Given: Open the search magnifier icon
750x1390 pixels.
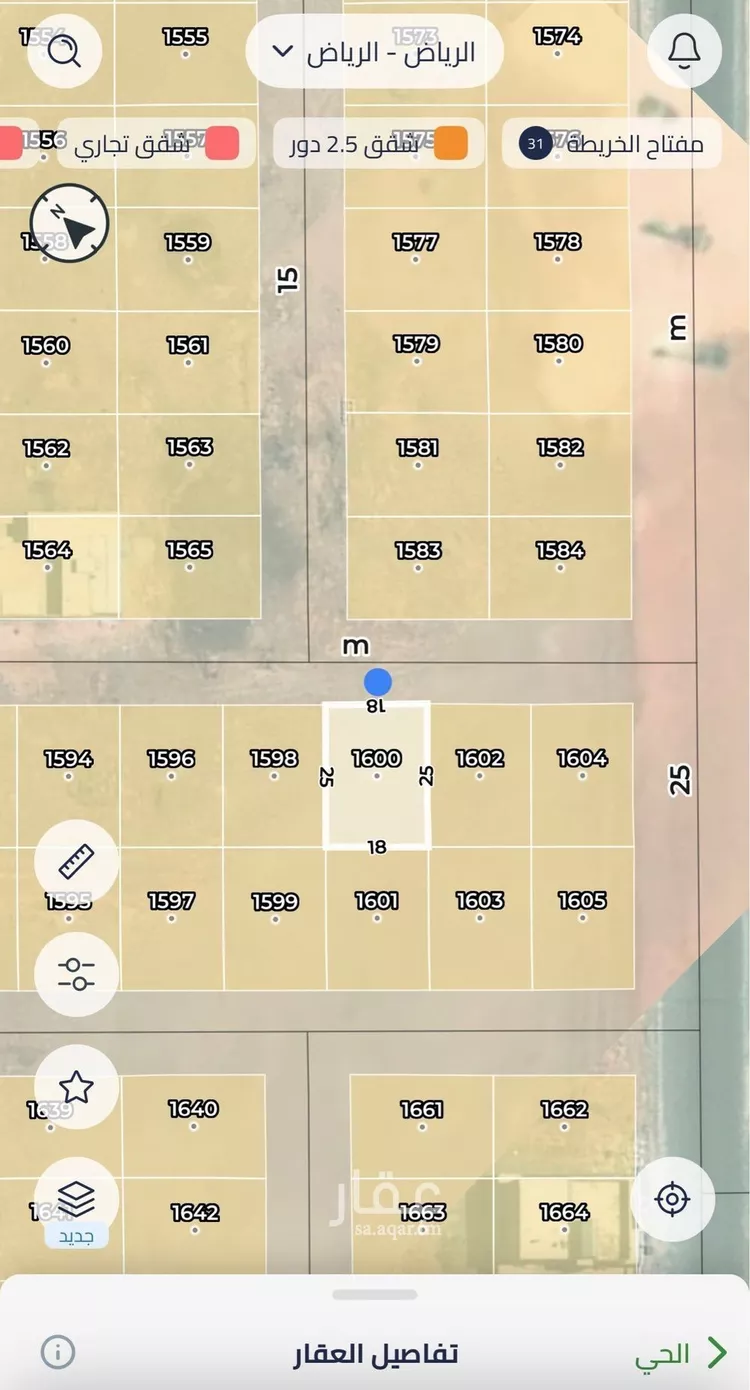Looking at the screenshot, I should 65,52.
